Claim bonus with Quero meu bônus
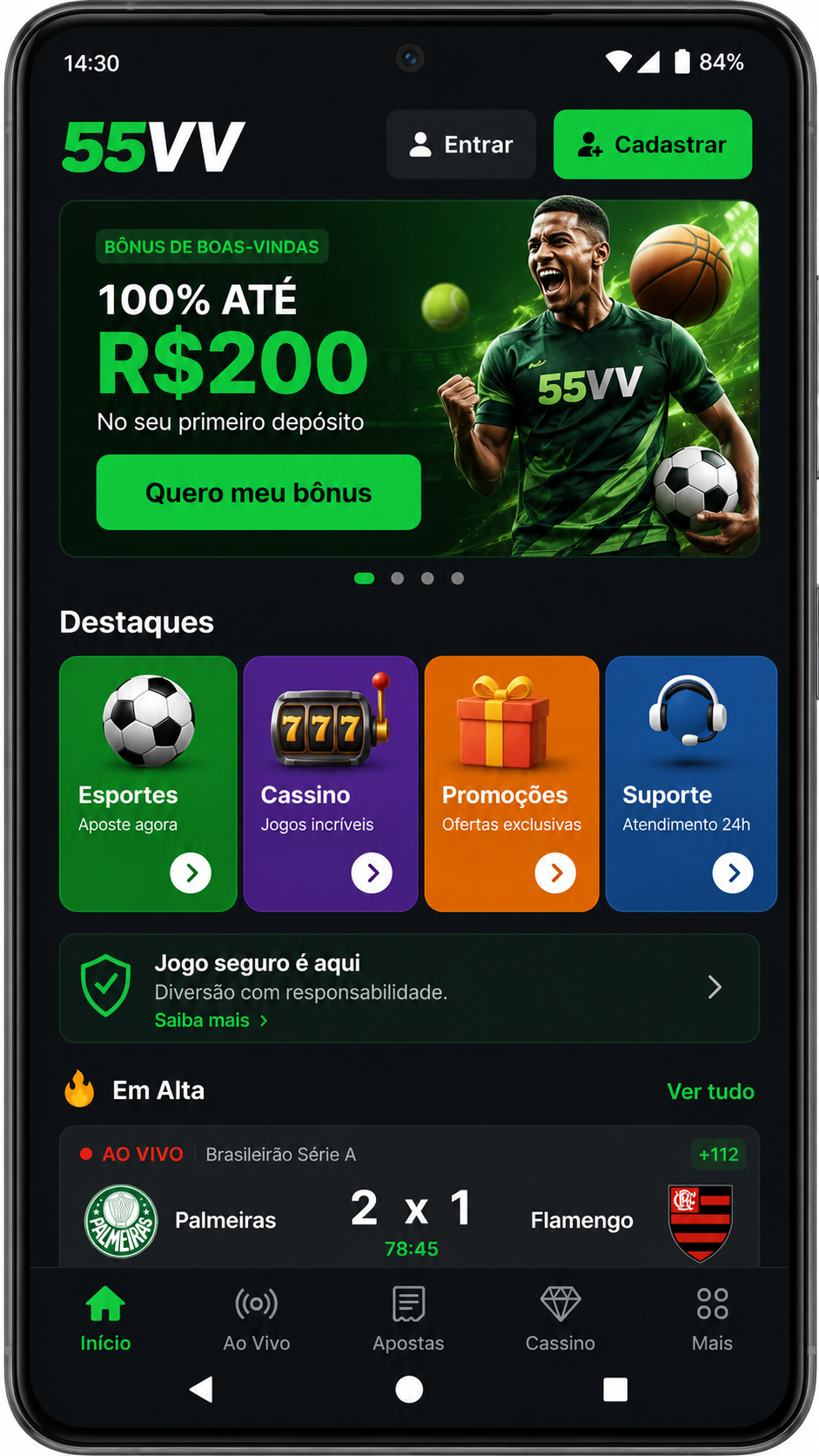This screenshot has height=1456, width=819. point(258,493)
